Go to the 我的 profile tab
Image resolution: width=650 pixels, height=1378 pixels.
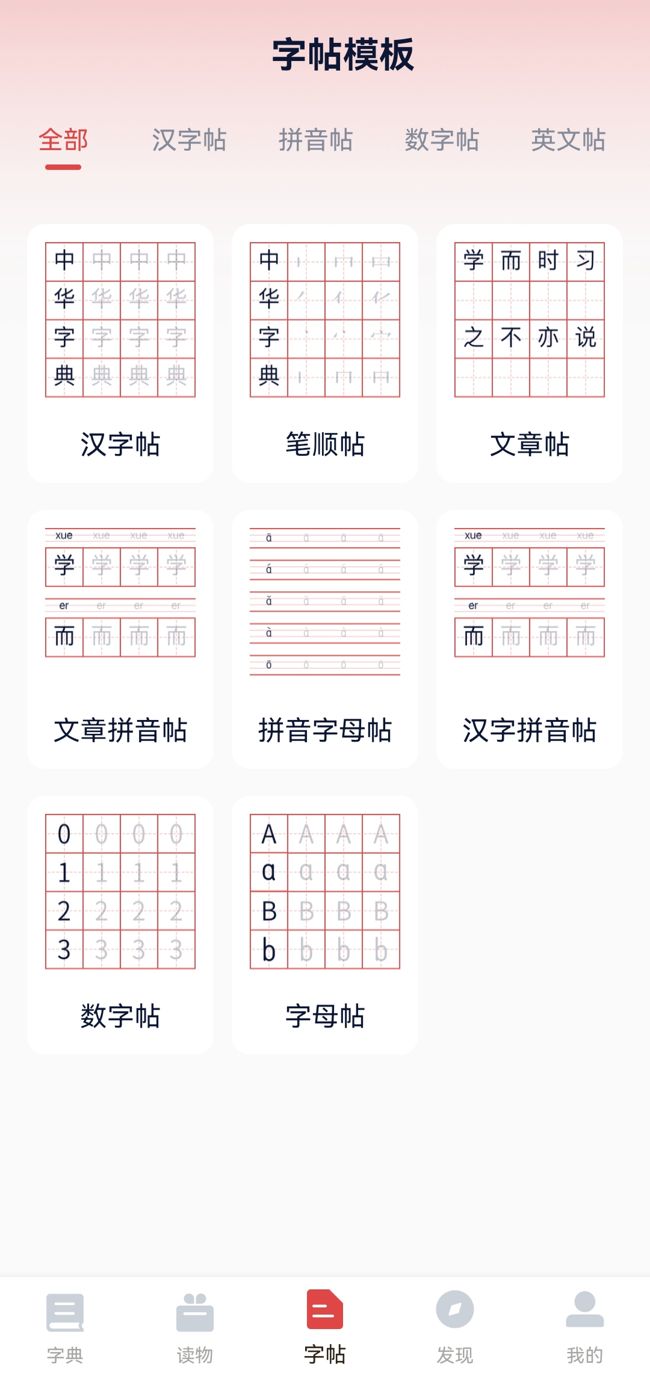(x=585, y=1326)
